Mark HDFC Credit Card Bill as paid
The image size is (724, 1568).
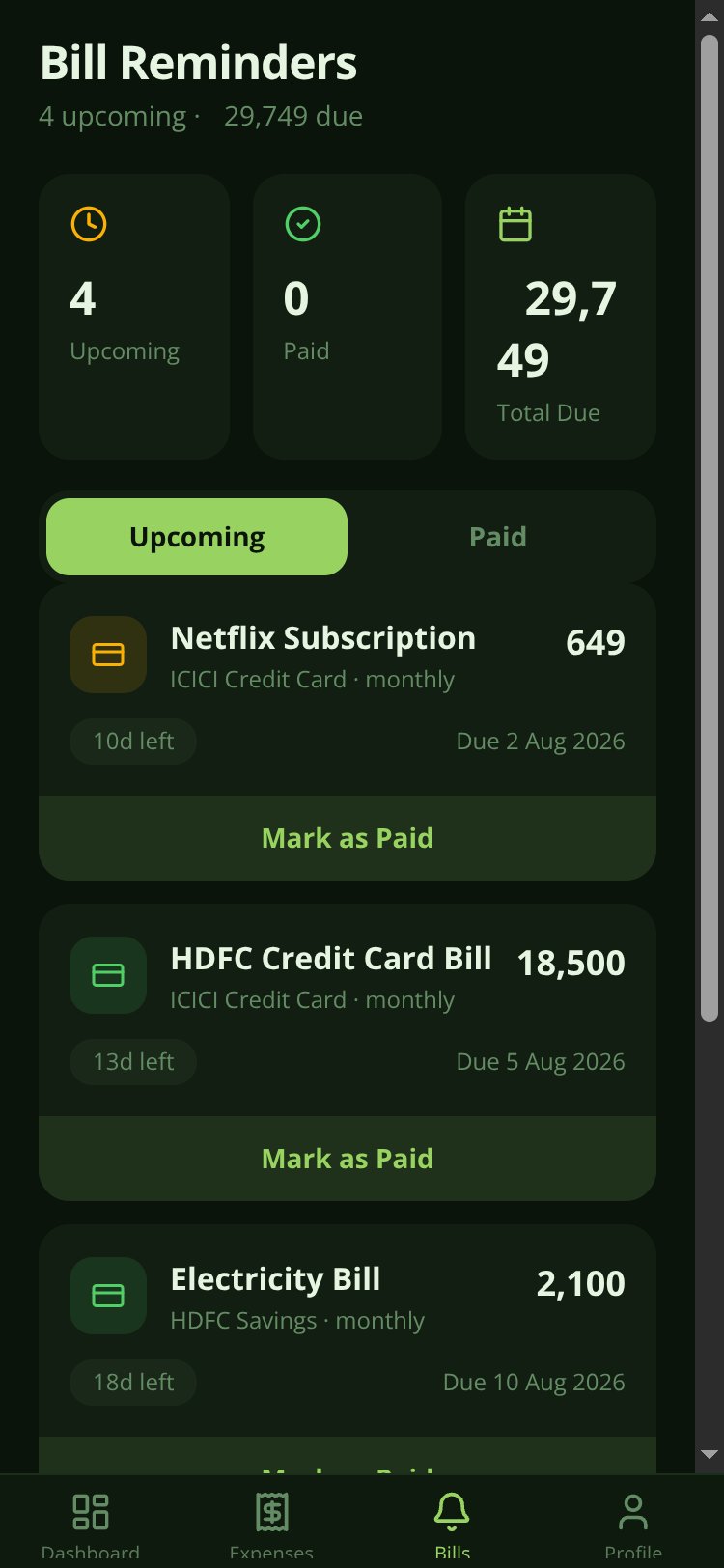click(x=348, y=1159)
